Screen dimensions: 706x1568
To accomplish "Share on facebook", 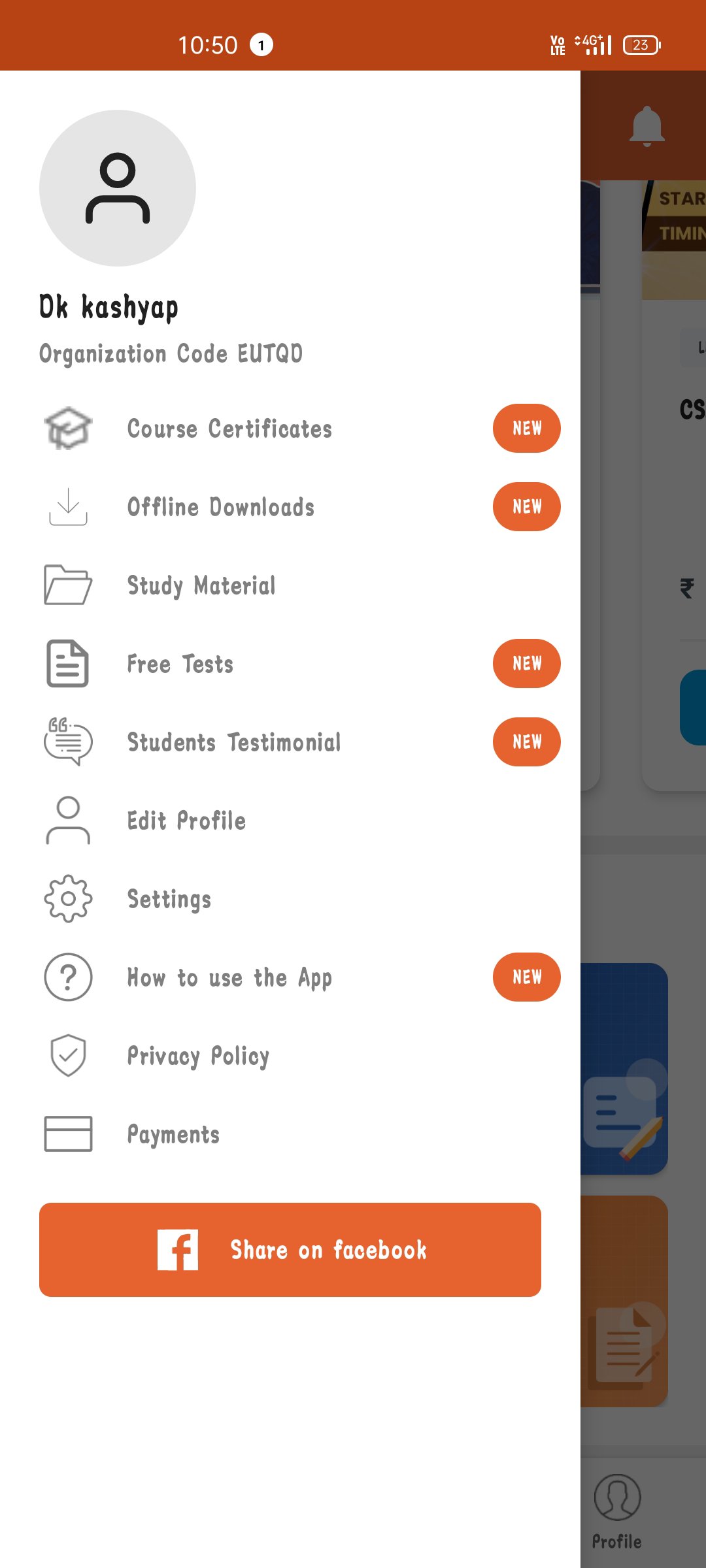I will [290, 1249].
